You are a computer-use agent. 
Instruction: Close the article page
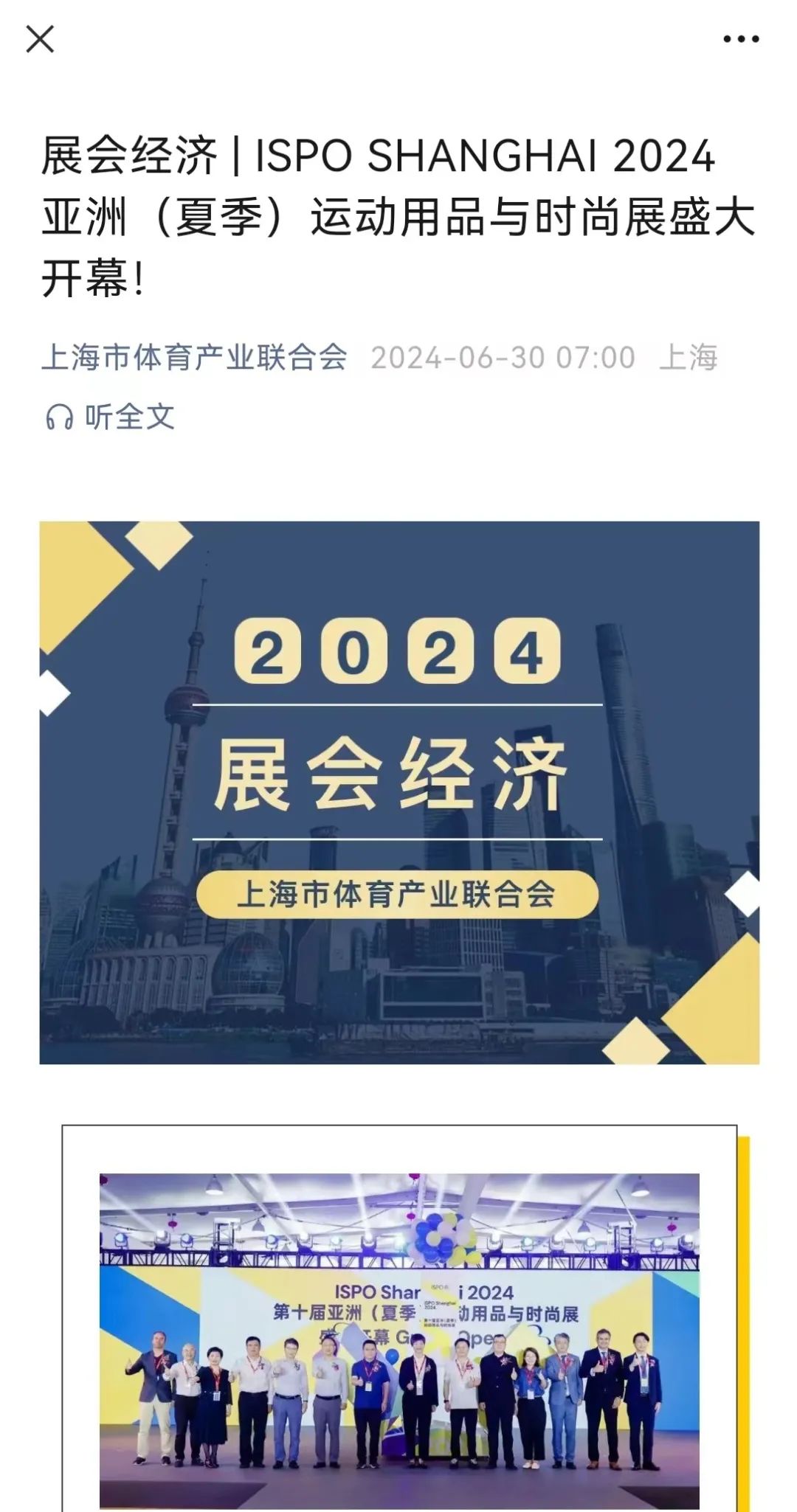click(40, 39)
